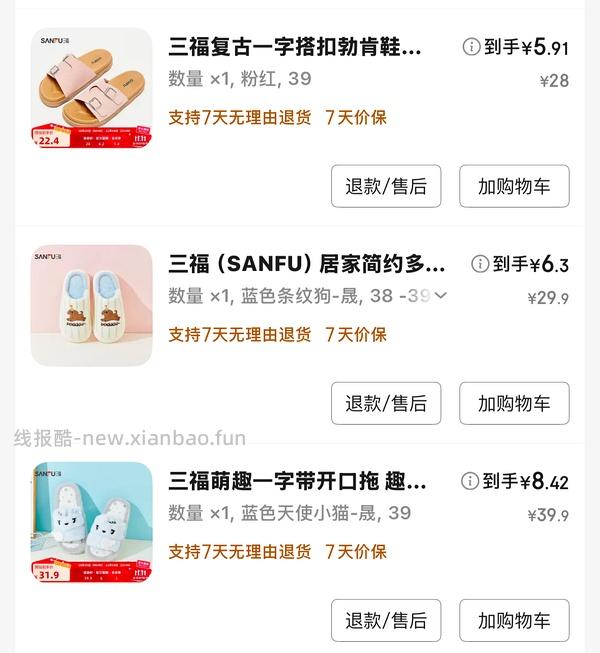Add 三福居家简约 slippers to cart

tap(514, 403)
